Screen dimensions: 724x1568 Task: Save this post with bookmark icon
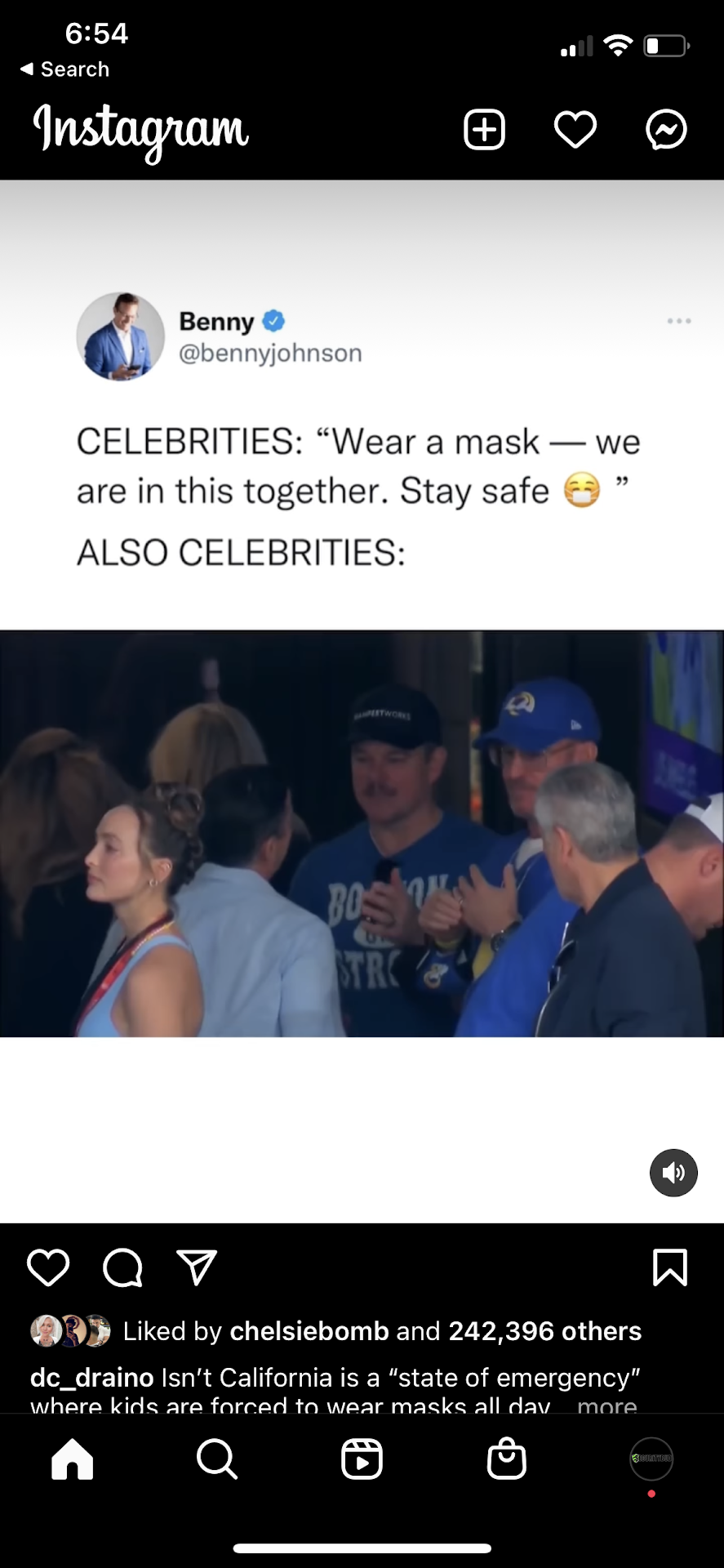(x=670, y=1267)
